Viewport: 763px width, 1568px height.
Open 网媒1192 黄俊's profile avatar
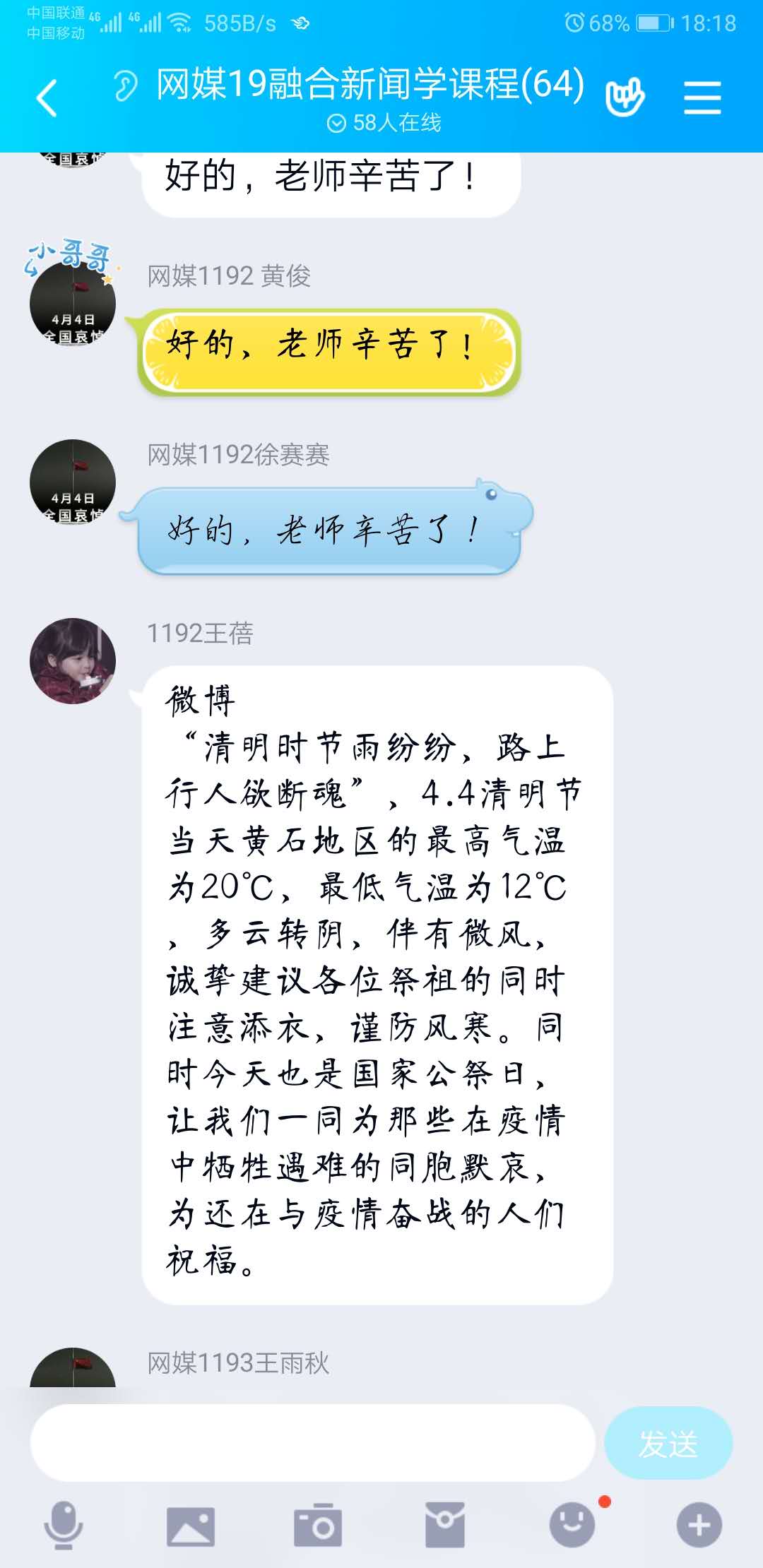pyautogui.click(x=73, y=304)
